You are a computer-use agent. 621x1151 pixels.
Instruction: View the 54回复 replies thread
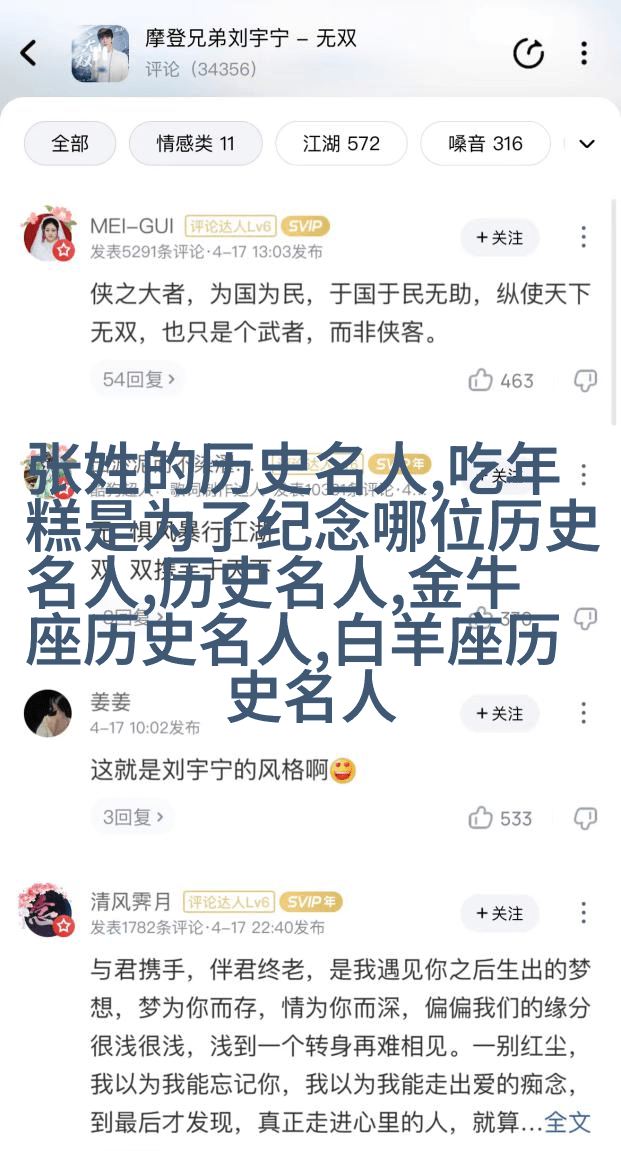click(x=139, y=380)
